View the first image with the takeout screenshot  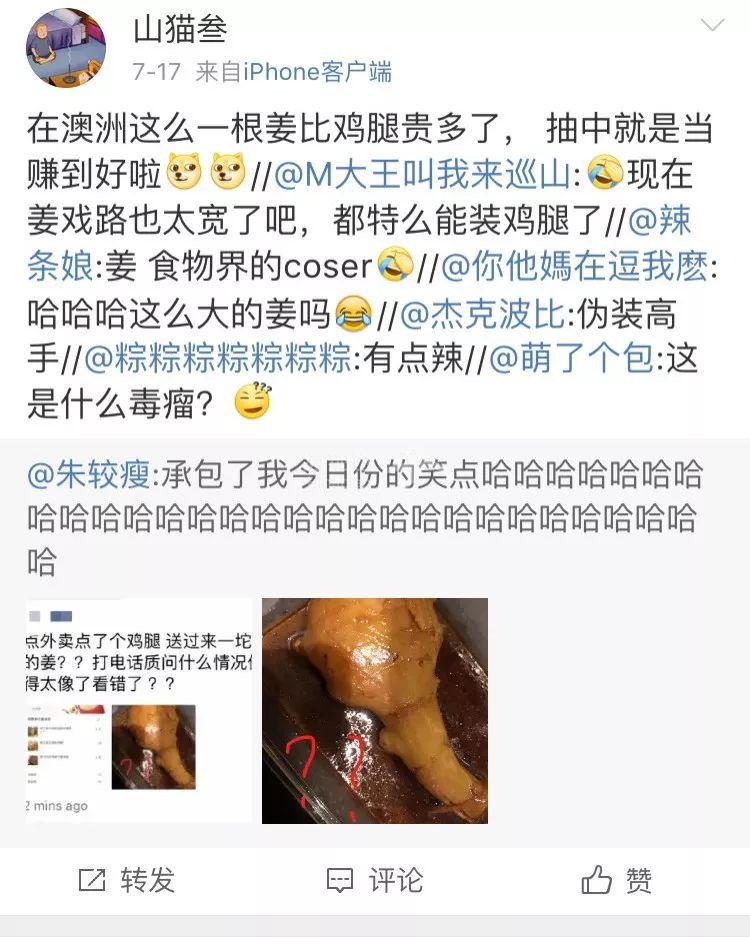point(139,710)
